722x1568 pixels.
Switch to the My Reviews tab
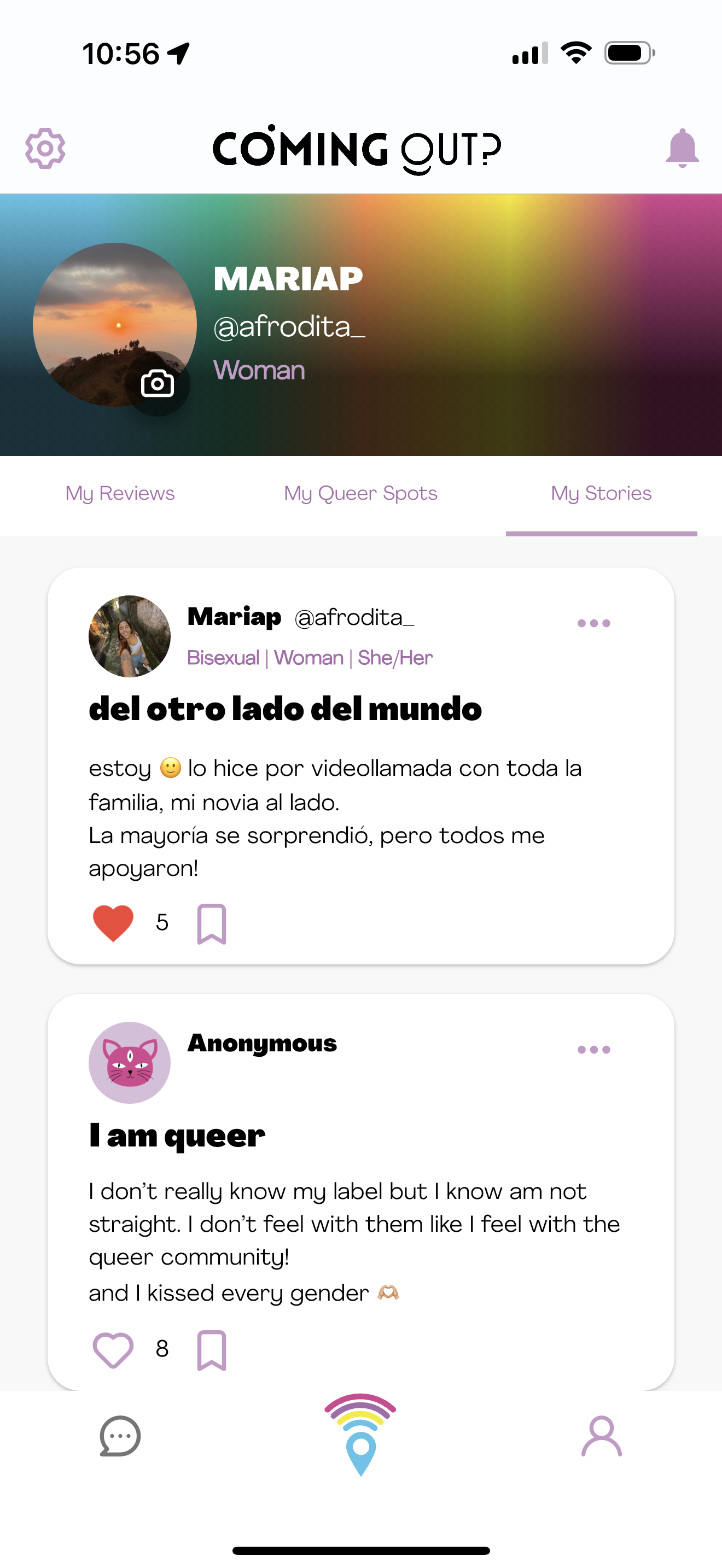pos(120,493)
